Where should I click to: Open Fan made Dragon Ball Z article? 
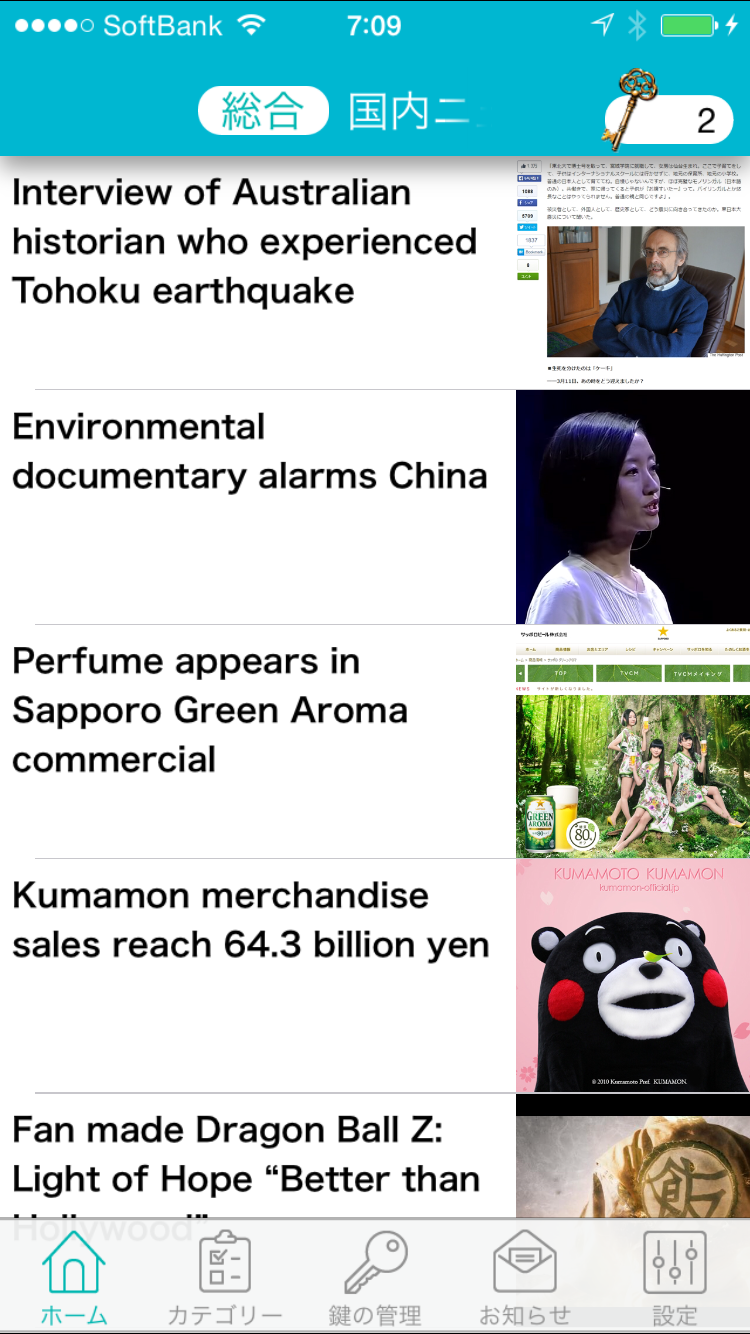click(245, 1155)
